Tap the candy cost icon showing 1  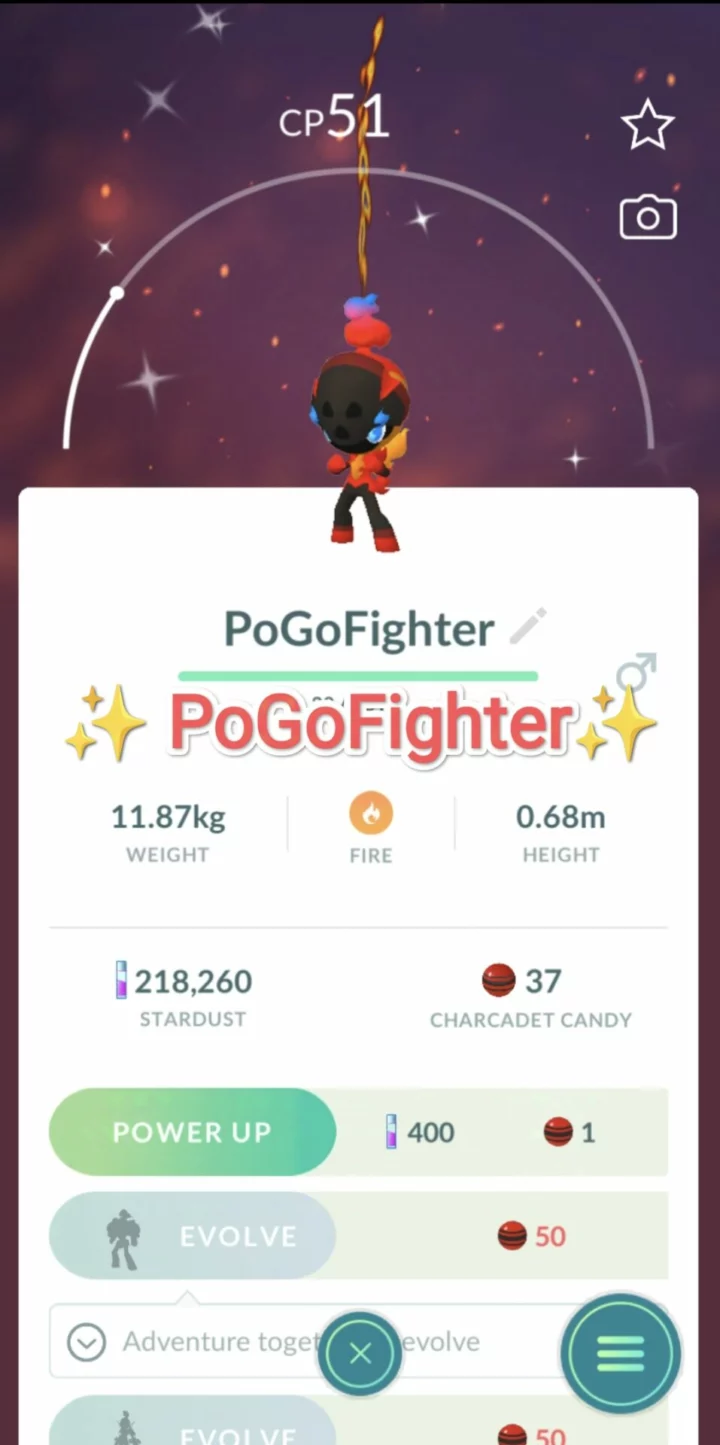click(557, 1132)
